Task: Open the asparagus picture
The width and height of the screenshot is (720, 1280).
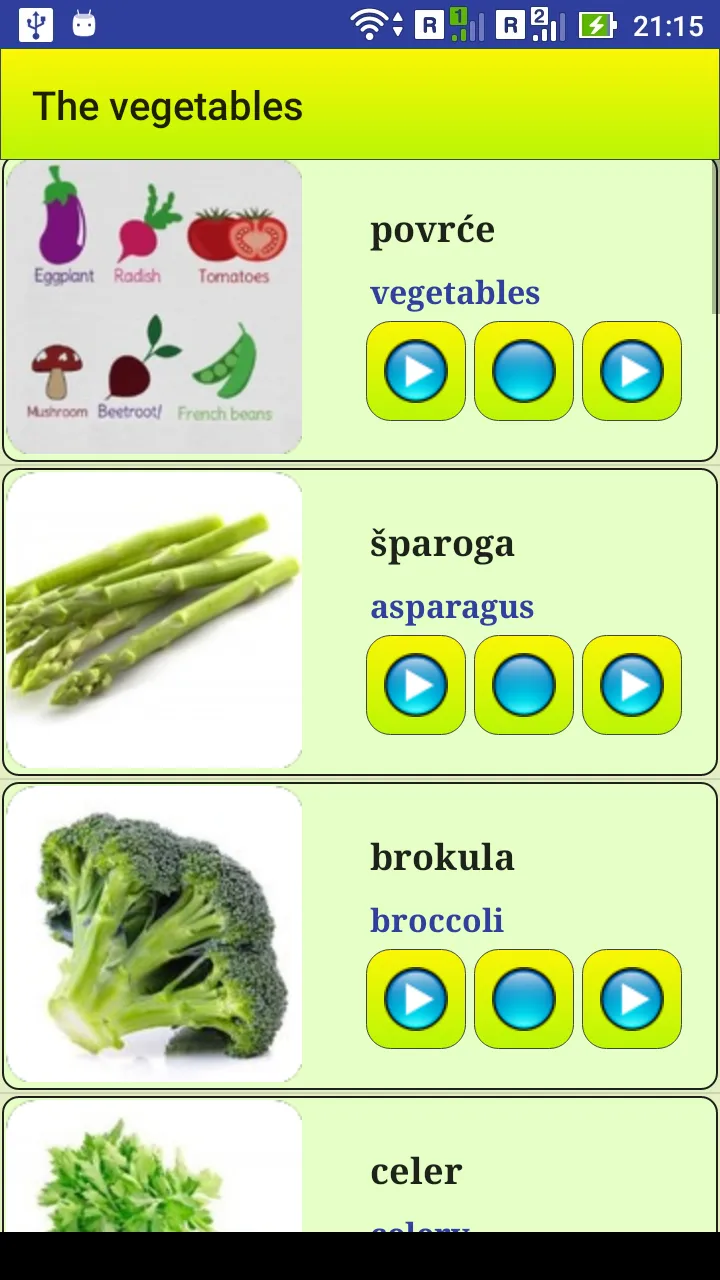Action: (x=154, y=621)
